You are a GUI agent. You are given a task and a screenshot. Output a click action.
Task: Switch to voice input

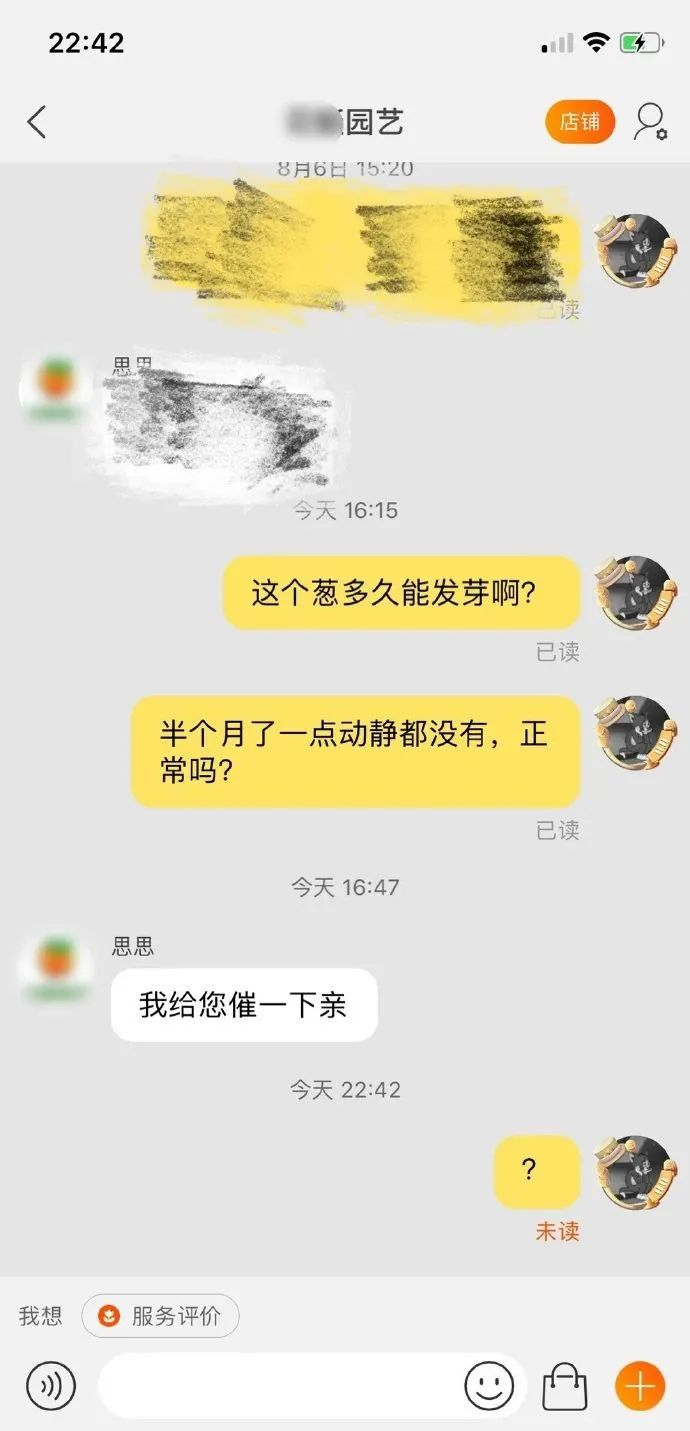51,1386
